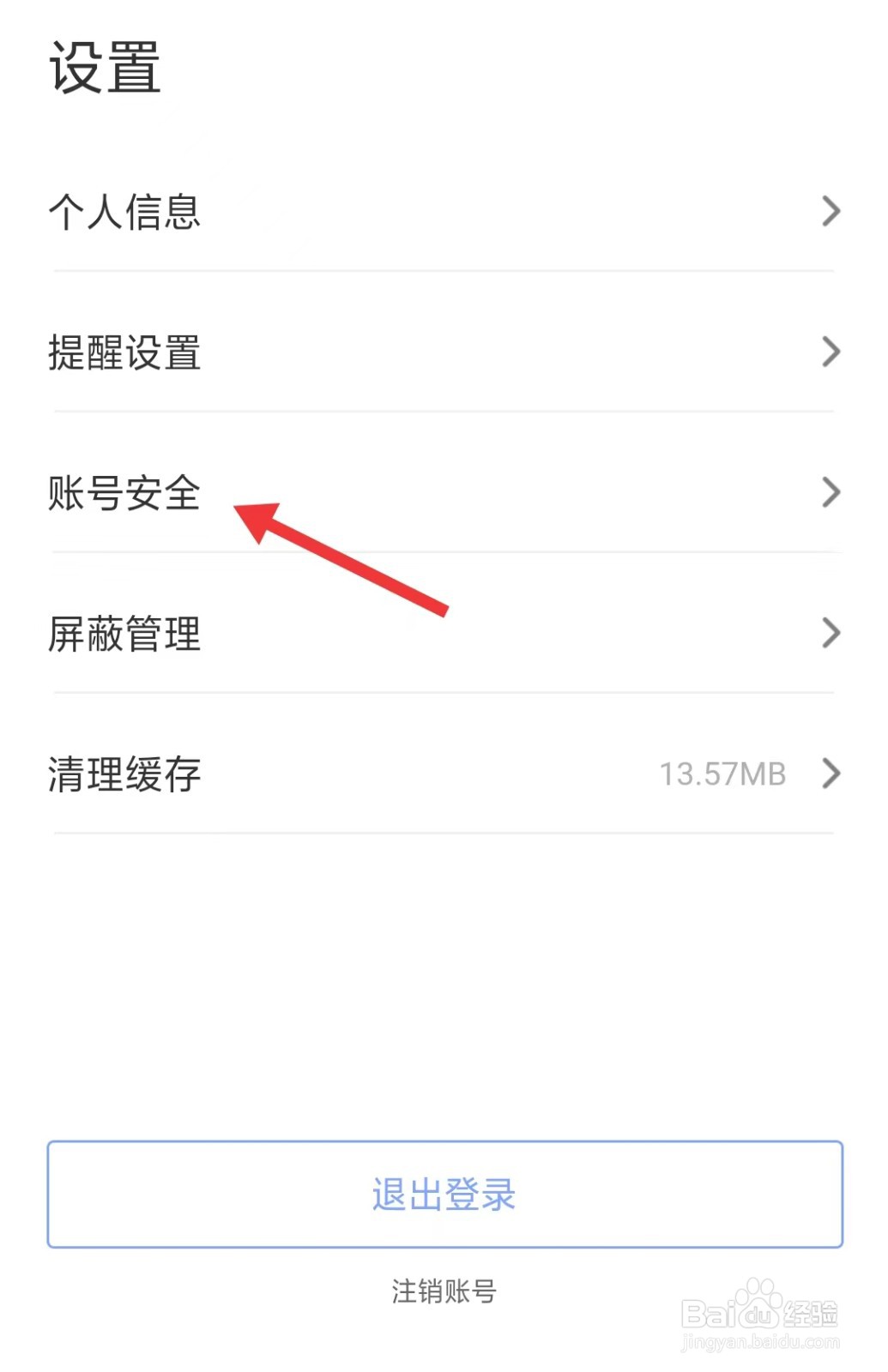Expand the chevron next to 清理缓存
888x1372 pixels.
click(x=830, y=773)
